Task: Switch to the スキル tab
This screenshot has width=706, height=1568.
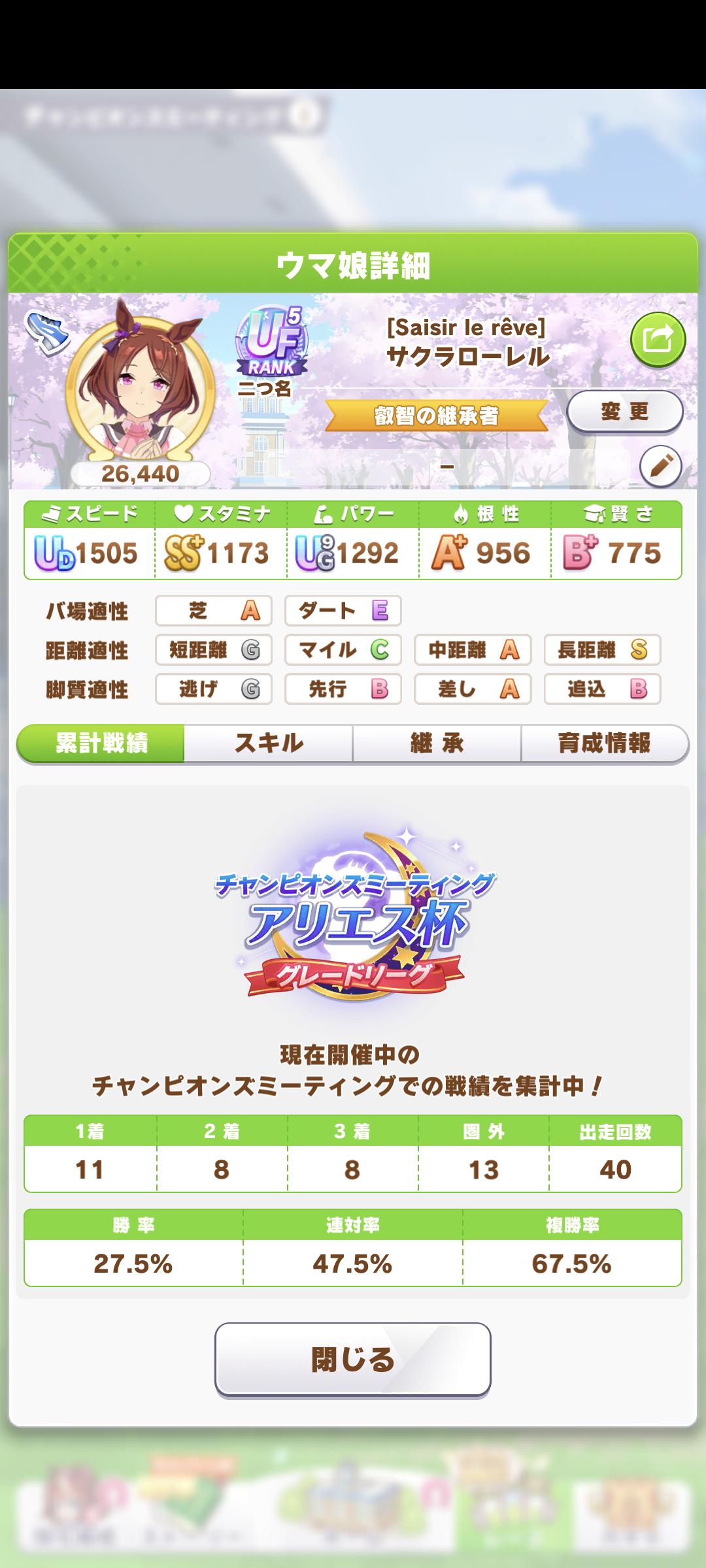Action: [269, 743]
